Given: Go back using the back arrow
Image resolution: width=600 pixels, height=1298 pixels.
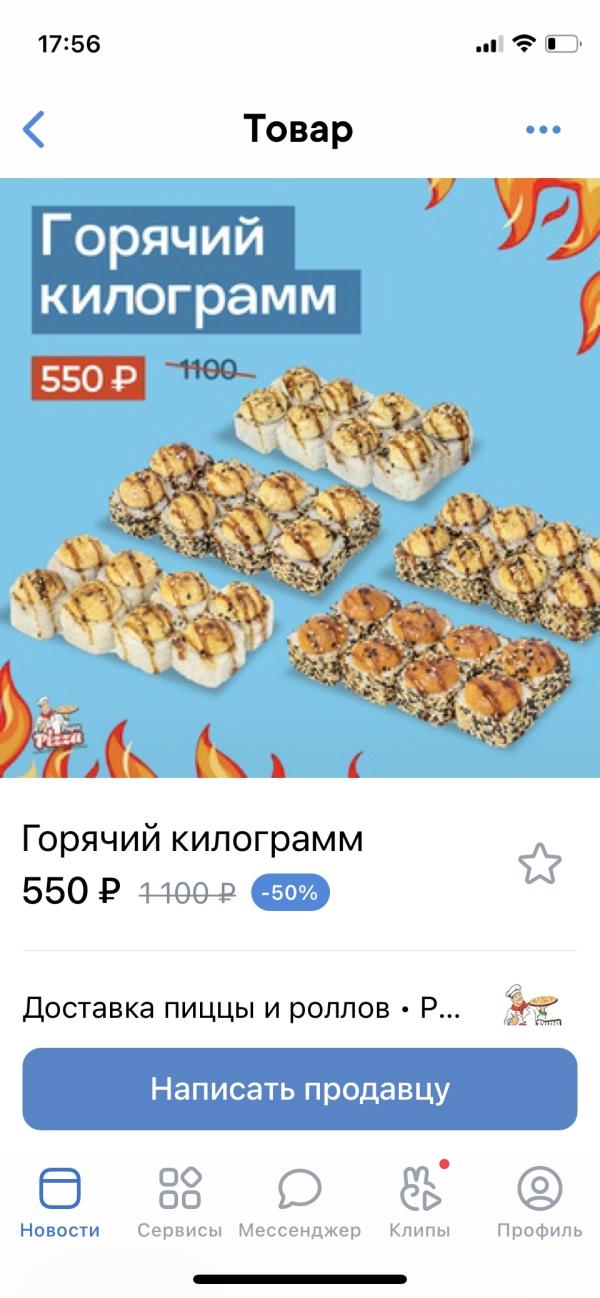Looking at the screenshot, I should pos(34,129).
